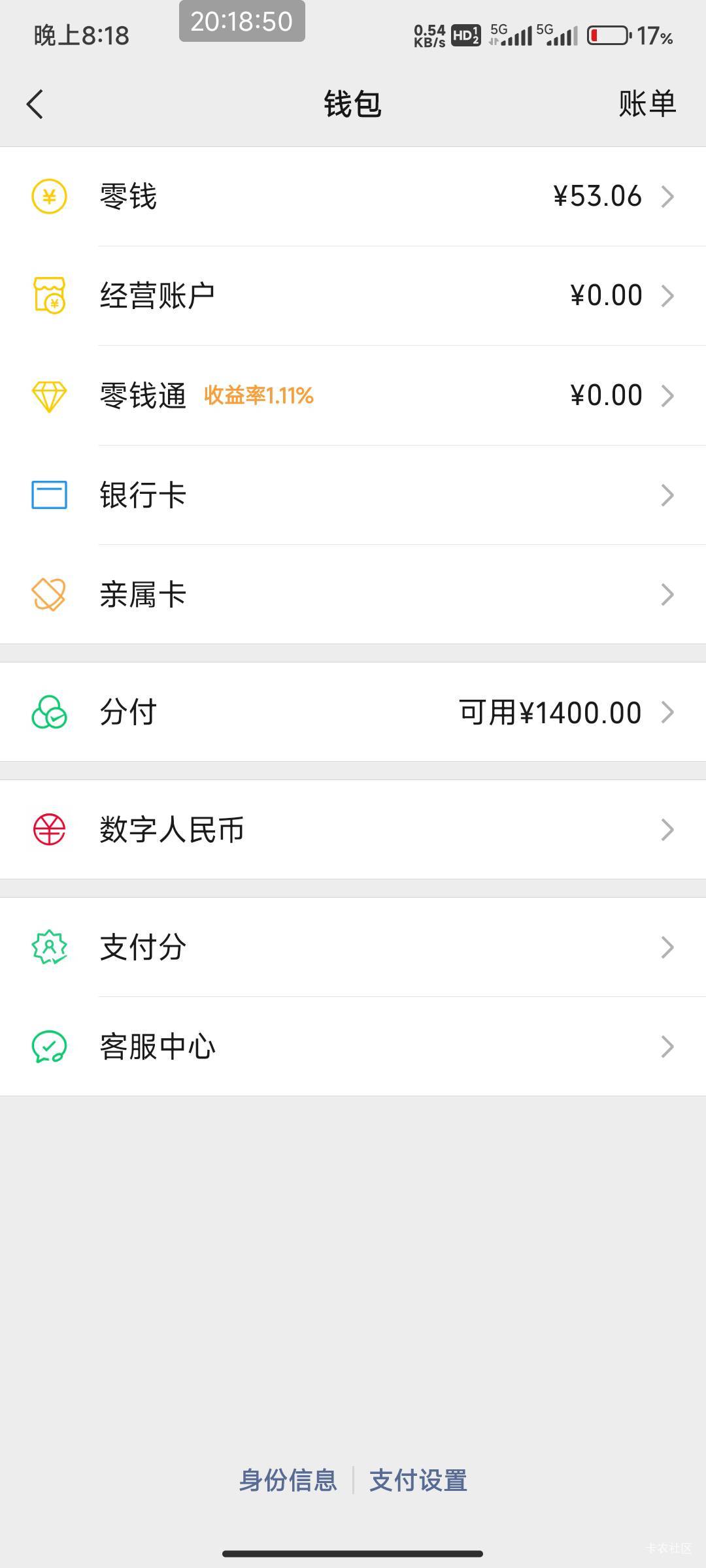Tap the 数字人民币 row

353,830
